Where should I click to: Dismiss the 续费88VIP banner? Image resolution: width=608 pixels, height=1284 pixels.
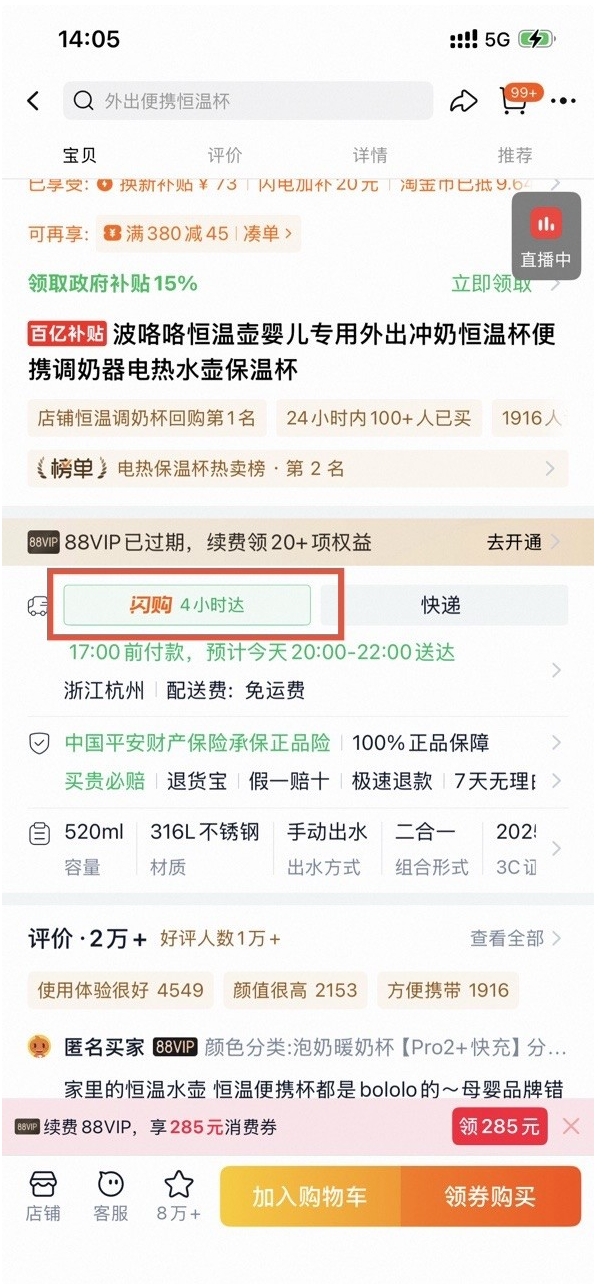point(571,1127)
